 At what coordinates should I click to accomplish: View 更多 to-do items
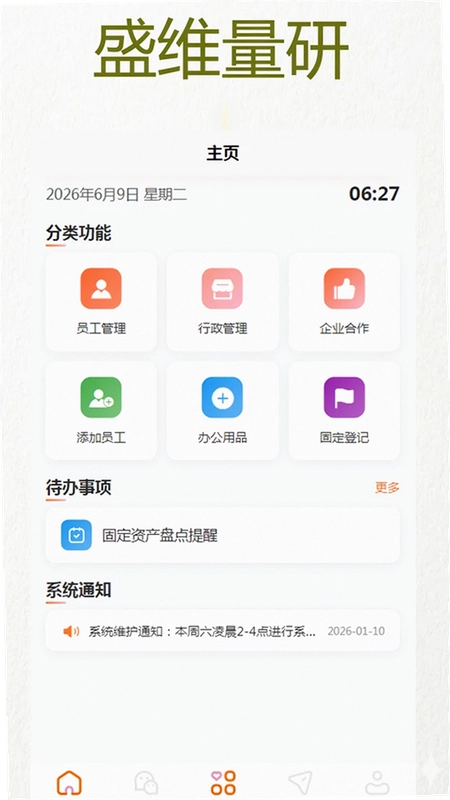pyautogui.click(x=387, y=488)
